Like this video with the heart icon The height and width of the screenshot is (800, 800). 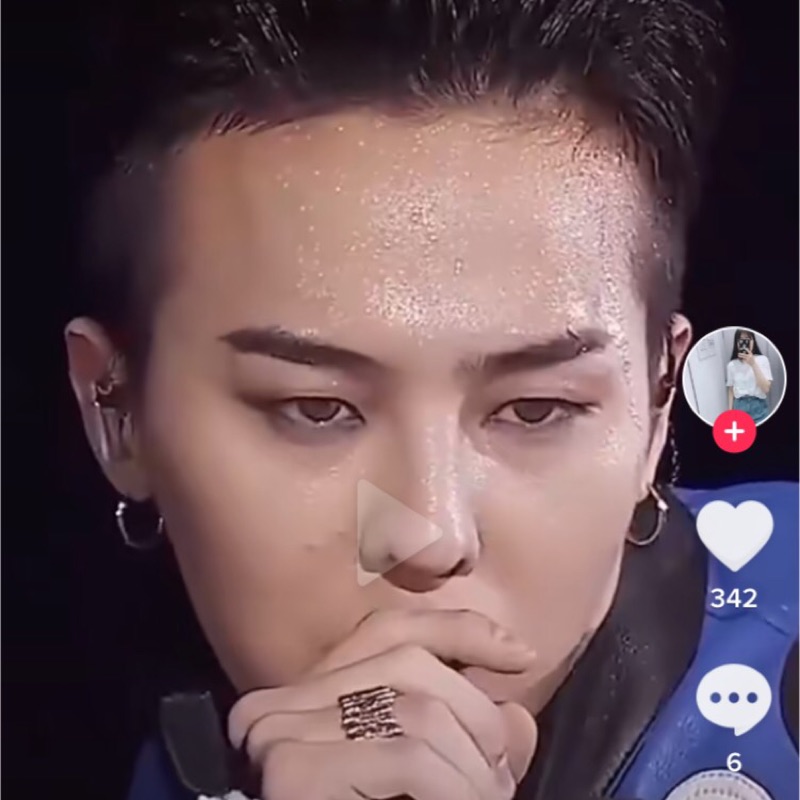[734, 535]
